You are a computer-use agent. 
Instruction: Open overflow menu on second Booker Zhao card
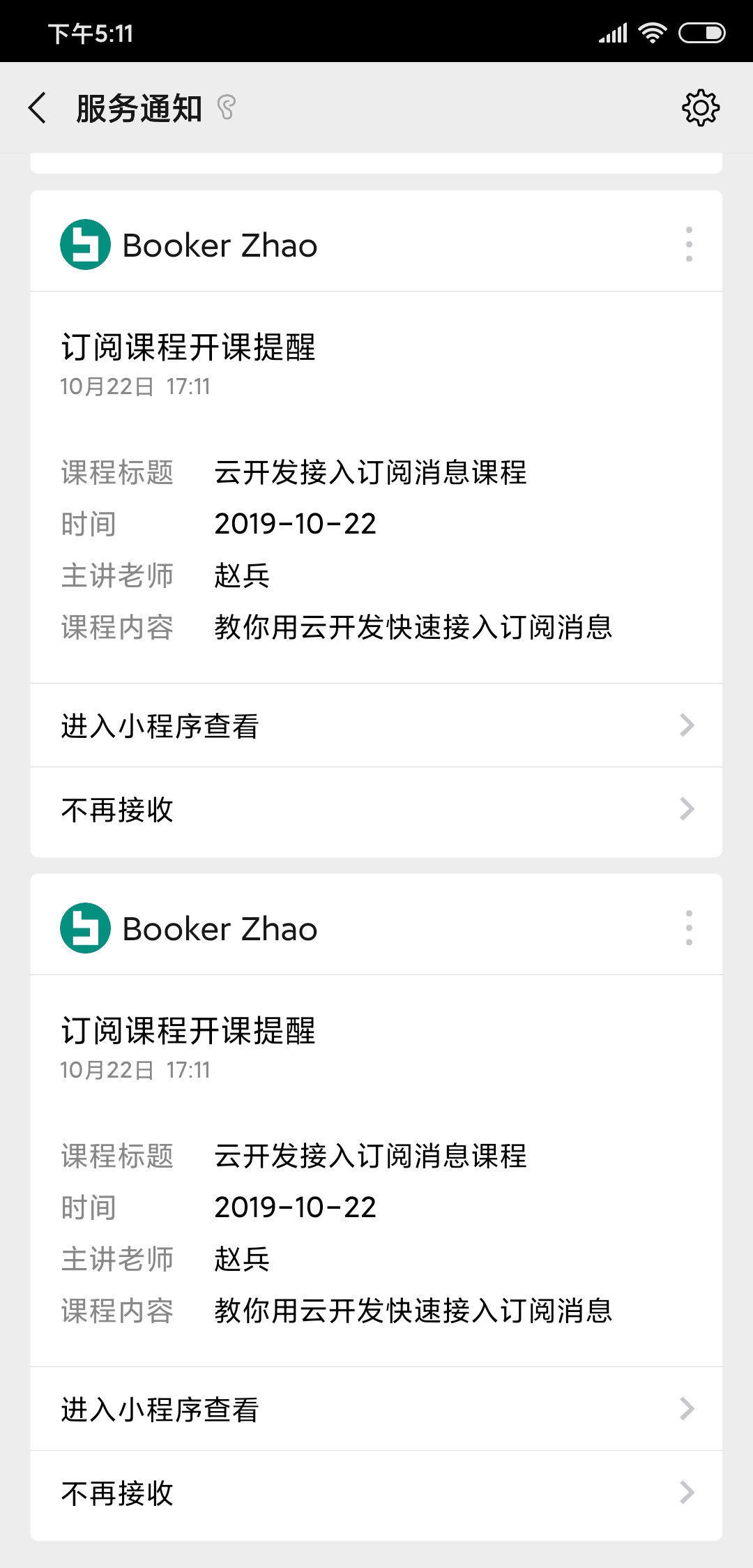coord(689,928)
